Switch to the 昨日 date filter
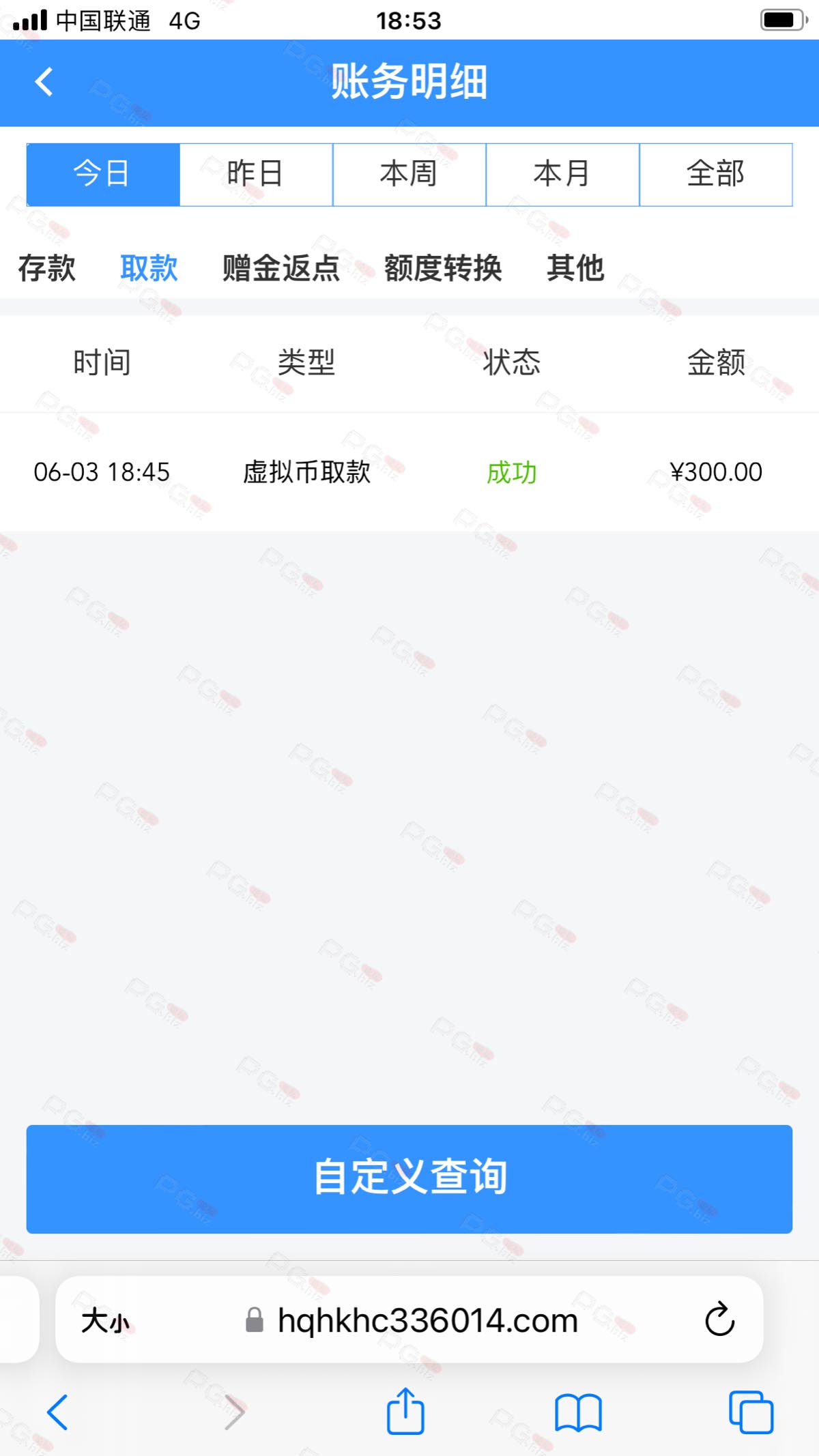Screen dimensions: 819x1456 point(256,174)
